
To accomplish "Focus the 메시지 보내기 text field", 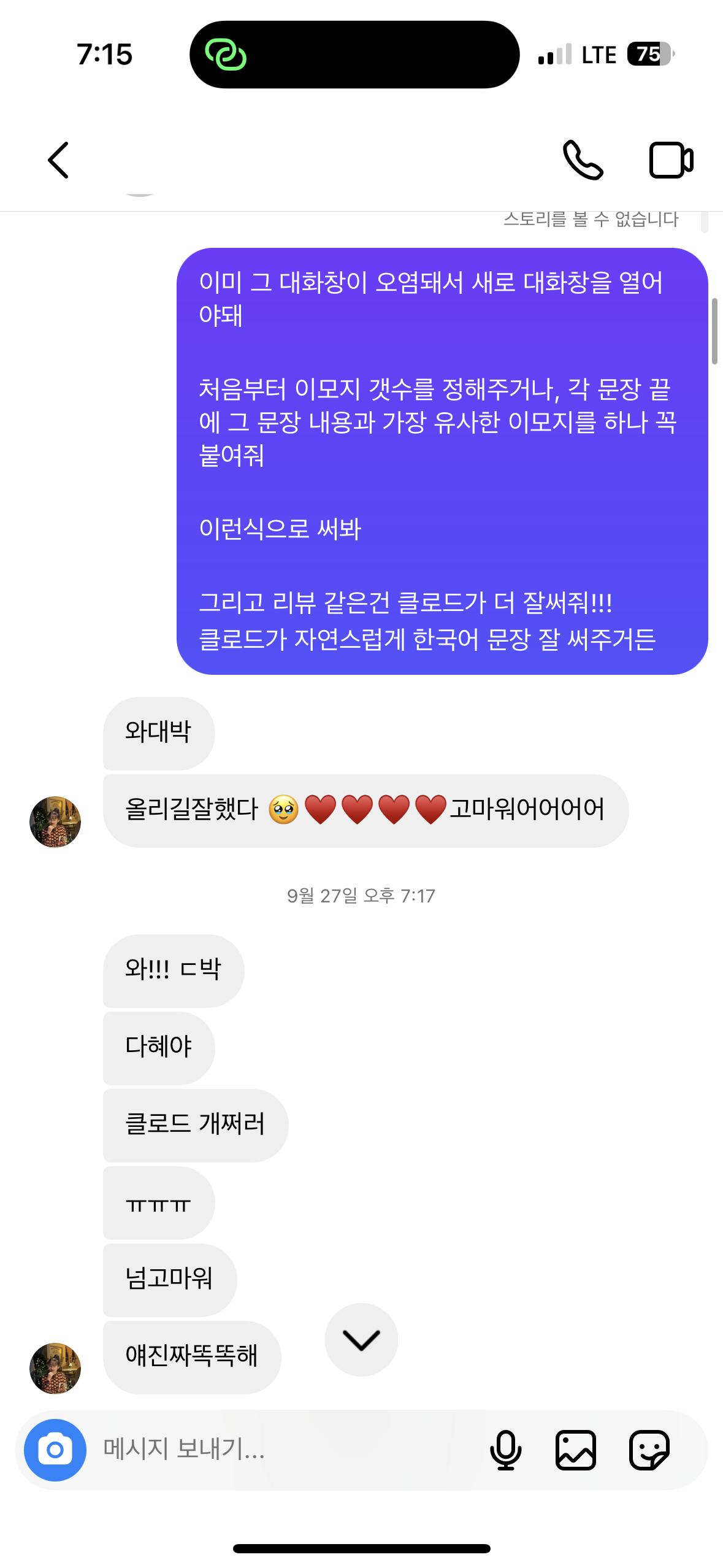I will 276,1450.
